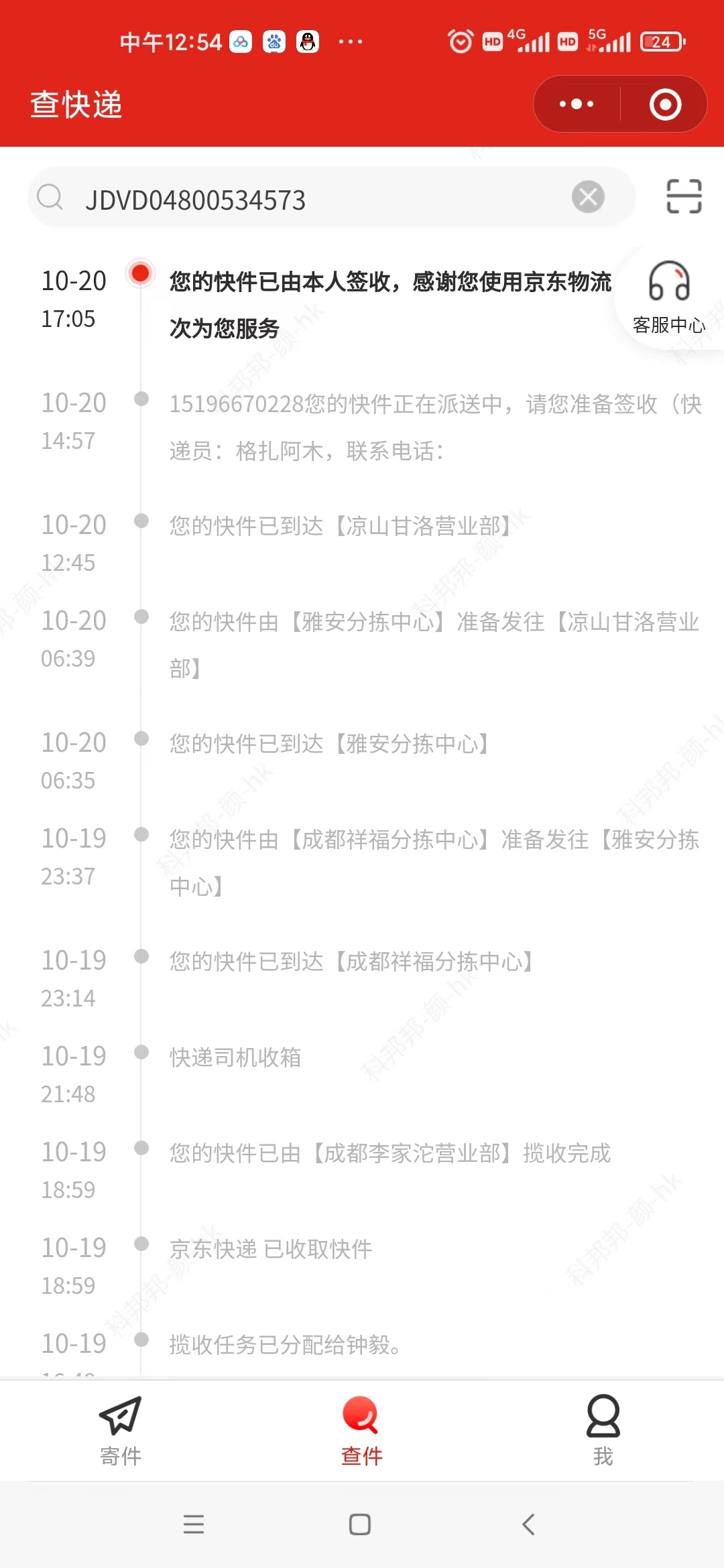Close the mini program via the circle button

click(x=665, y=104)
